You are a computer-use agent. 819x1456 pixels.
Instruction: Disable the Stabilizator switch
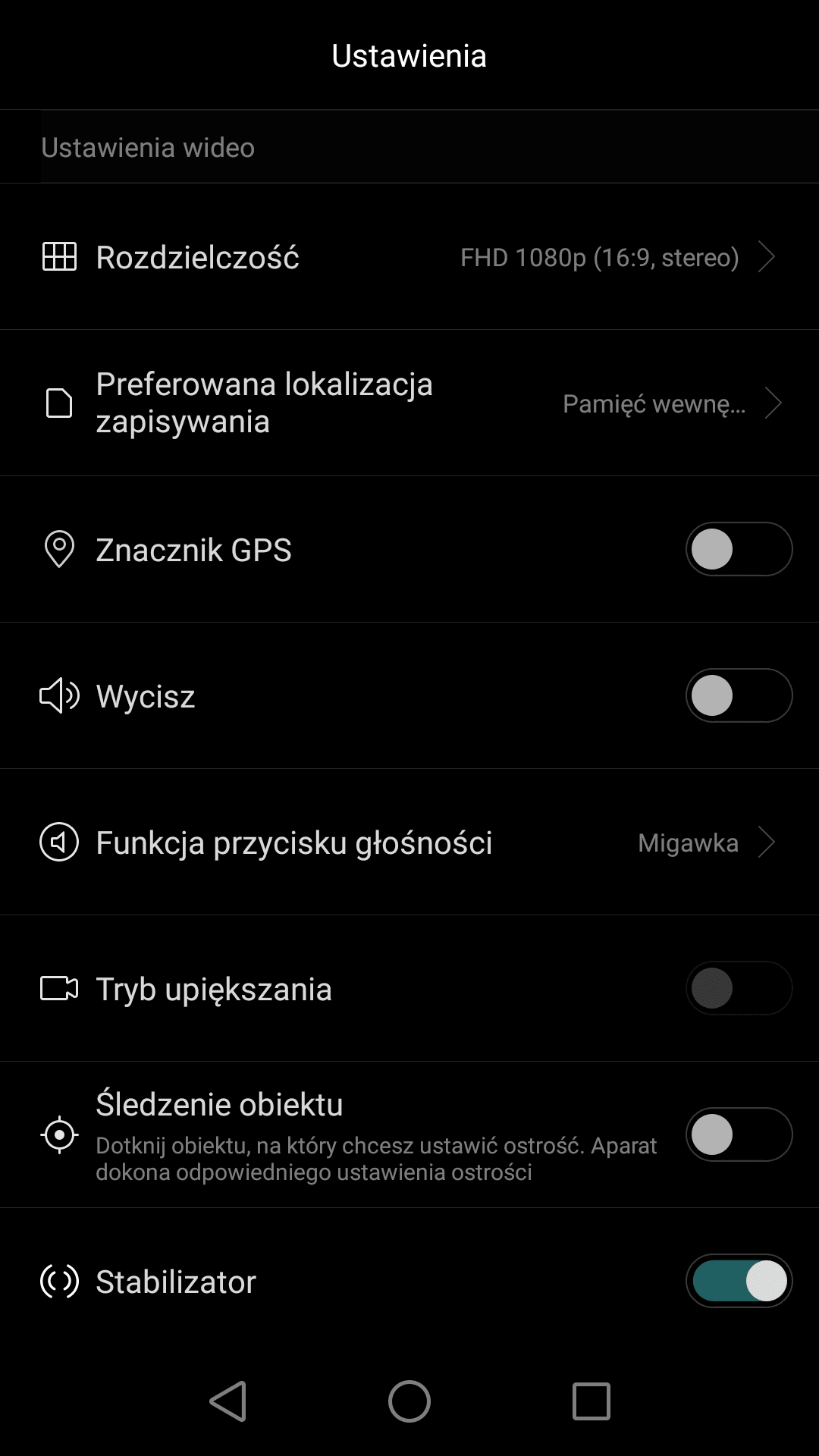pyautogui.click(x=739, y=1281)
